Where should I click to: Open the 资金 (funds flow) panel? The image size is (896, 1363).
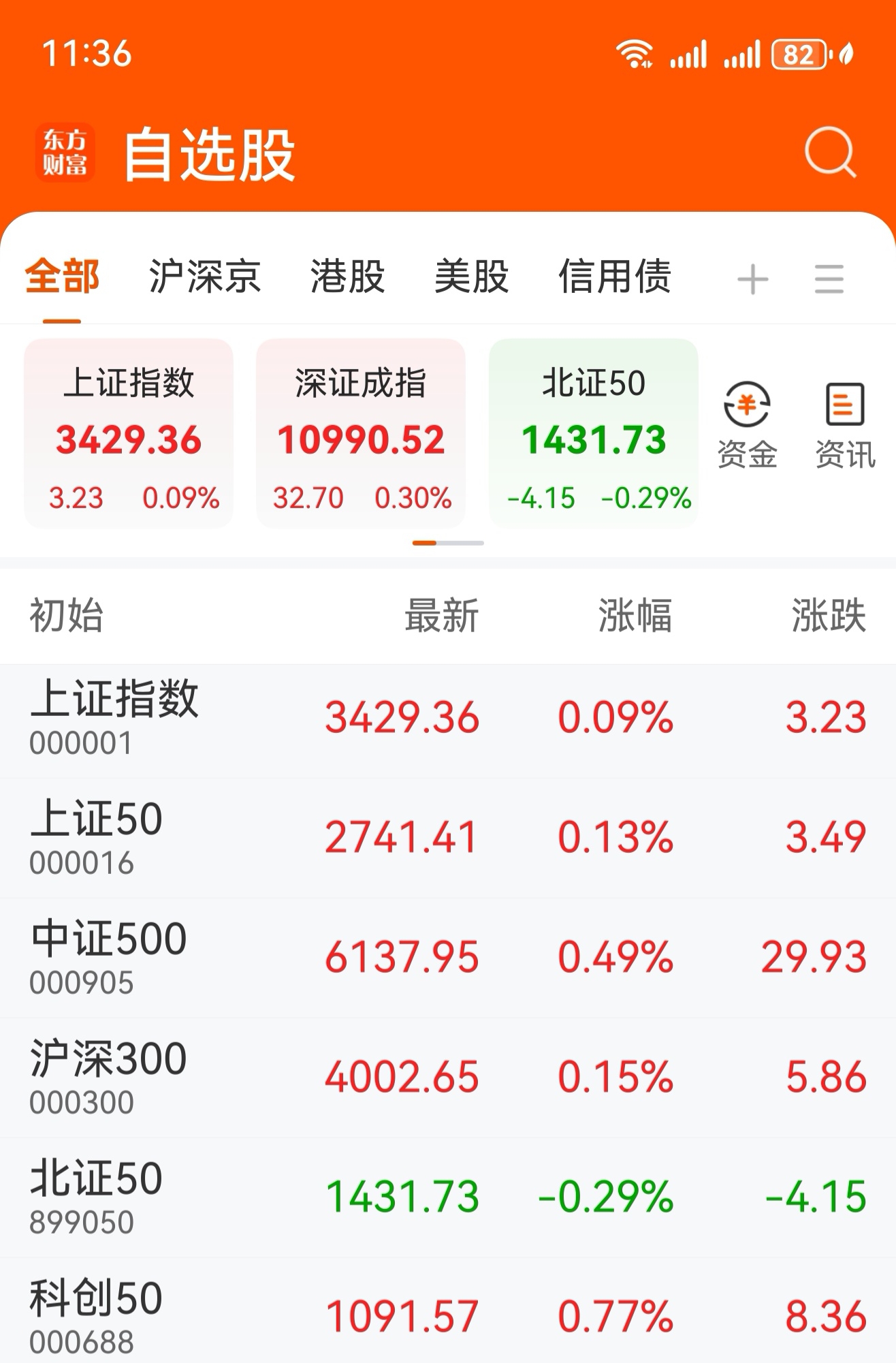click(747, 422)
